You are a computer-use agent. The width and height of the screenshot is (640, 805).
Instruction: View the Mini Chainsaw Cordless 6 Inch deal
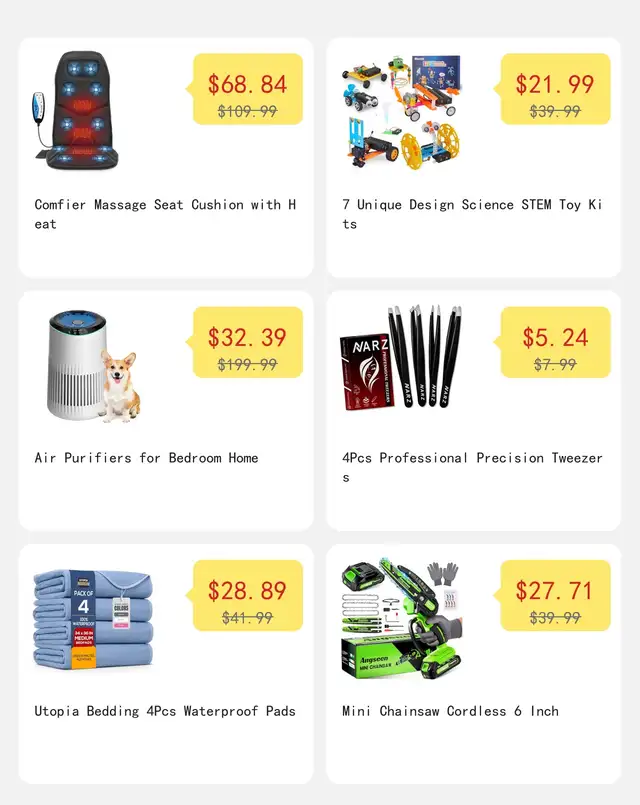pyautogui.click(x=473, y=664)
